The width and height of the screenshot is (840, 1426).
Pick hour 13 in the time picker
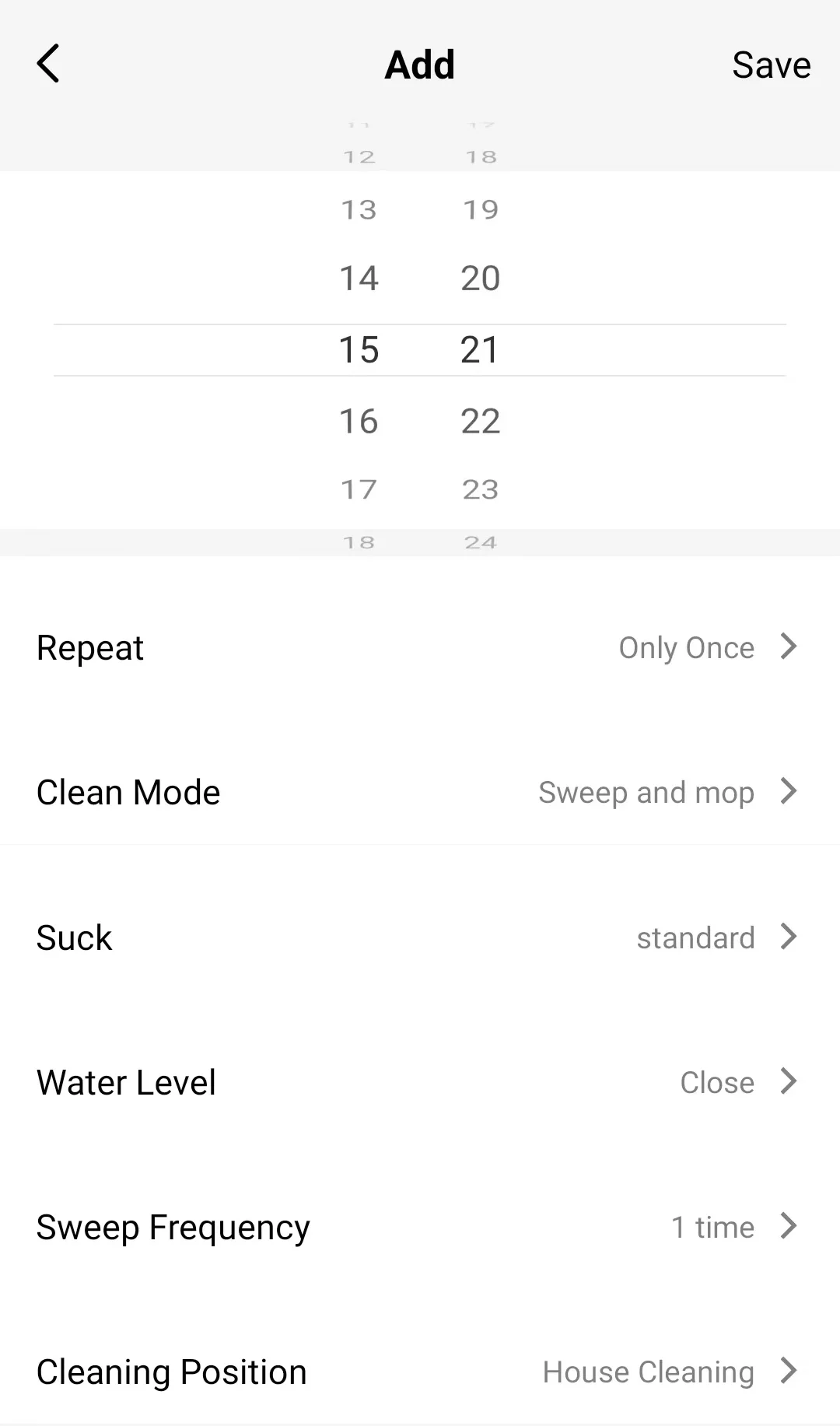coord(359,210)
